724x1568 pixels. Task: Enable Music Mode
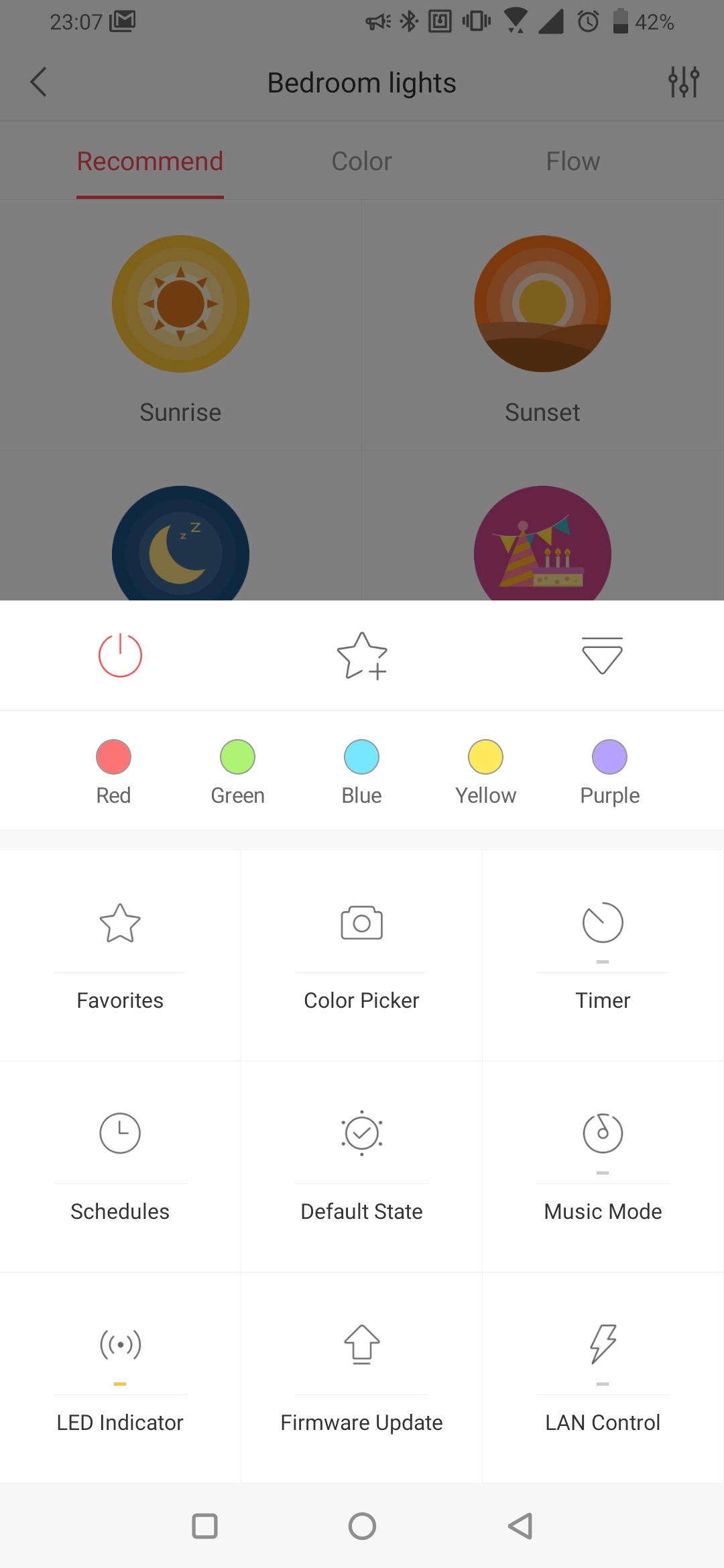click(603, 1166)
